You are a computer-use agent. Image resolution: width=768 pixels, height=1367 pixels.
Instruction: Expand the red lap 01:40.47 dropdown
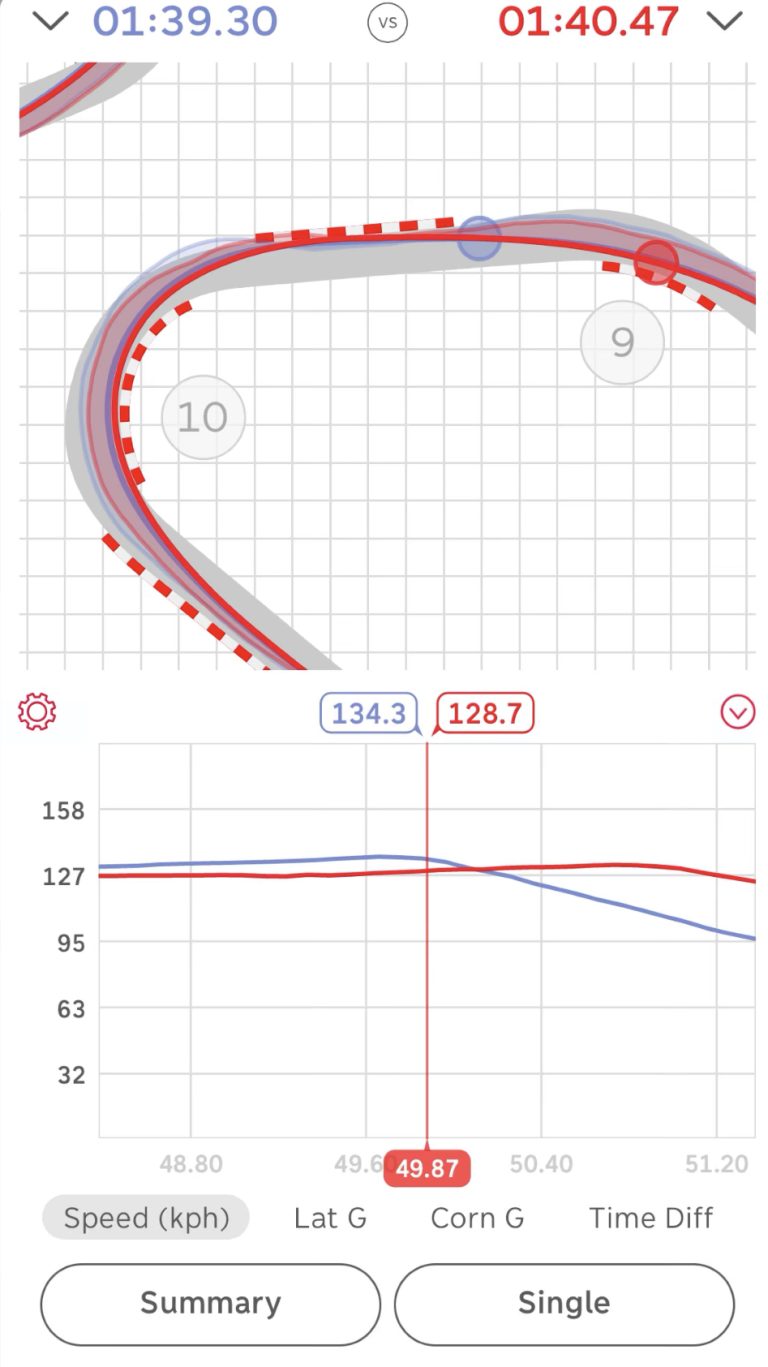pos(724,20)
